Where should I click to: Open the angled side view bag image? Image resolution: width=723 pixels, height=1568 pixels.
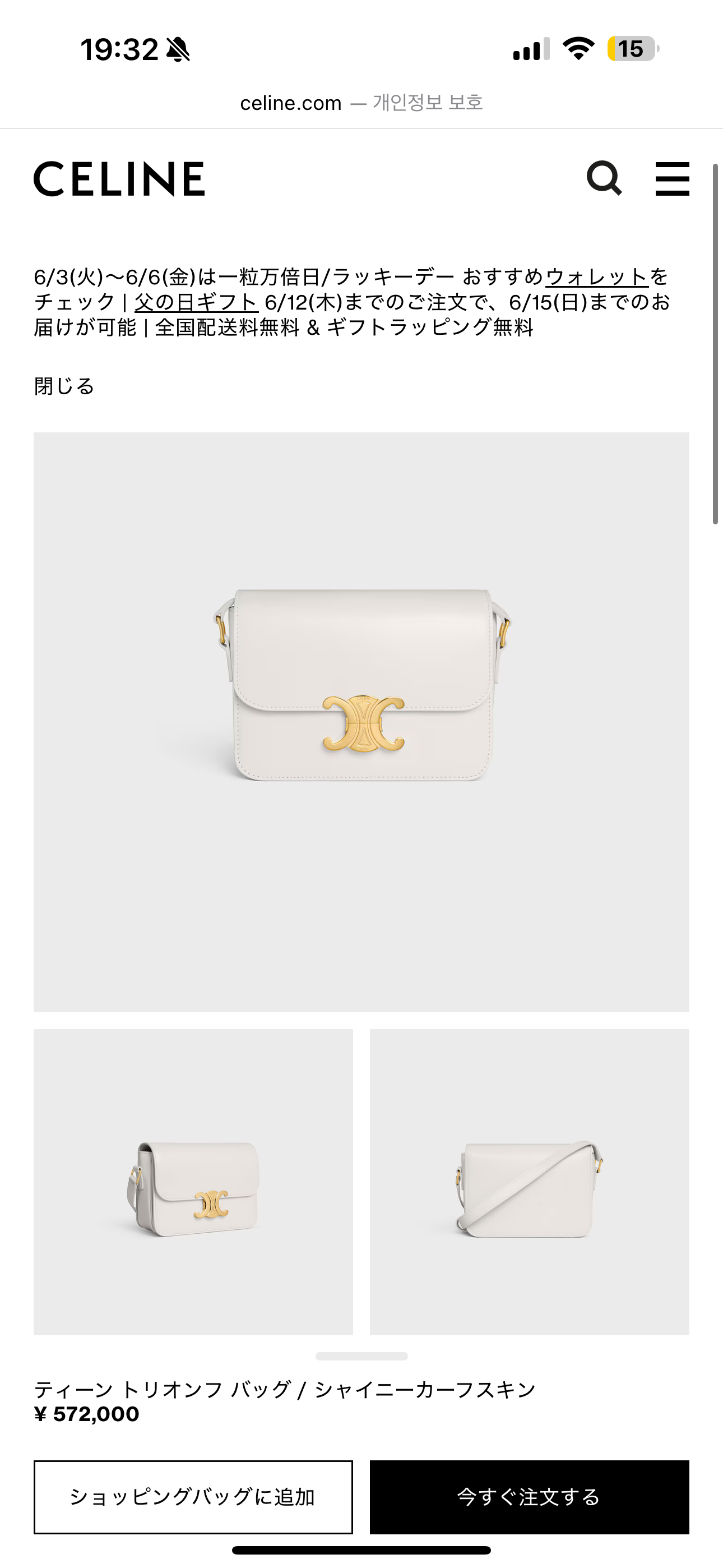(193, 1182)
